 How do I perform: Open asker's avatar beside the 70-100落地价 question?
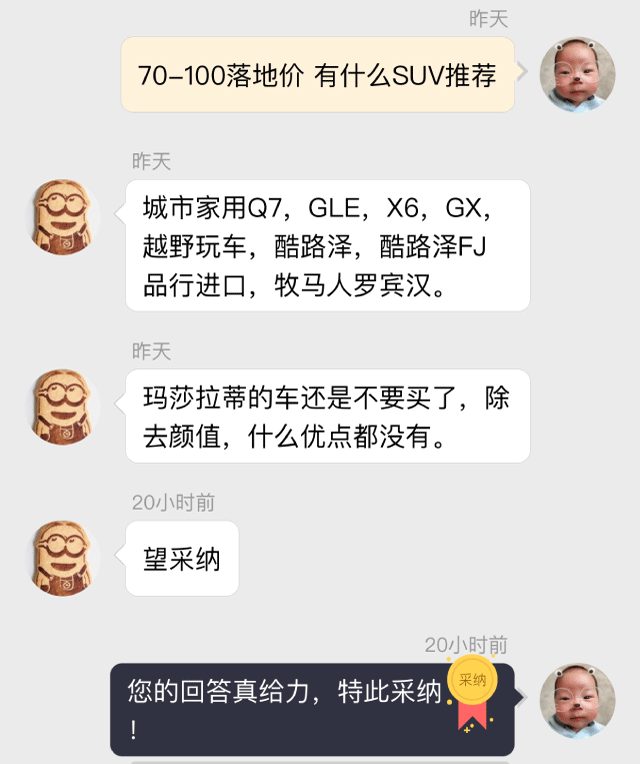pos(577,75)
